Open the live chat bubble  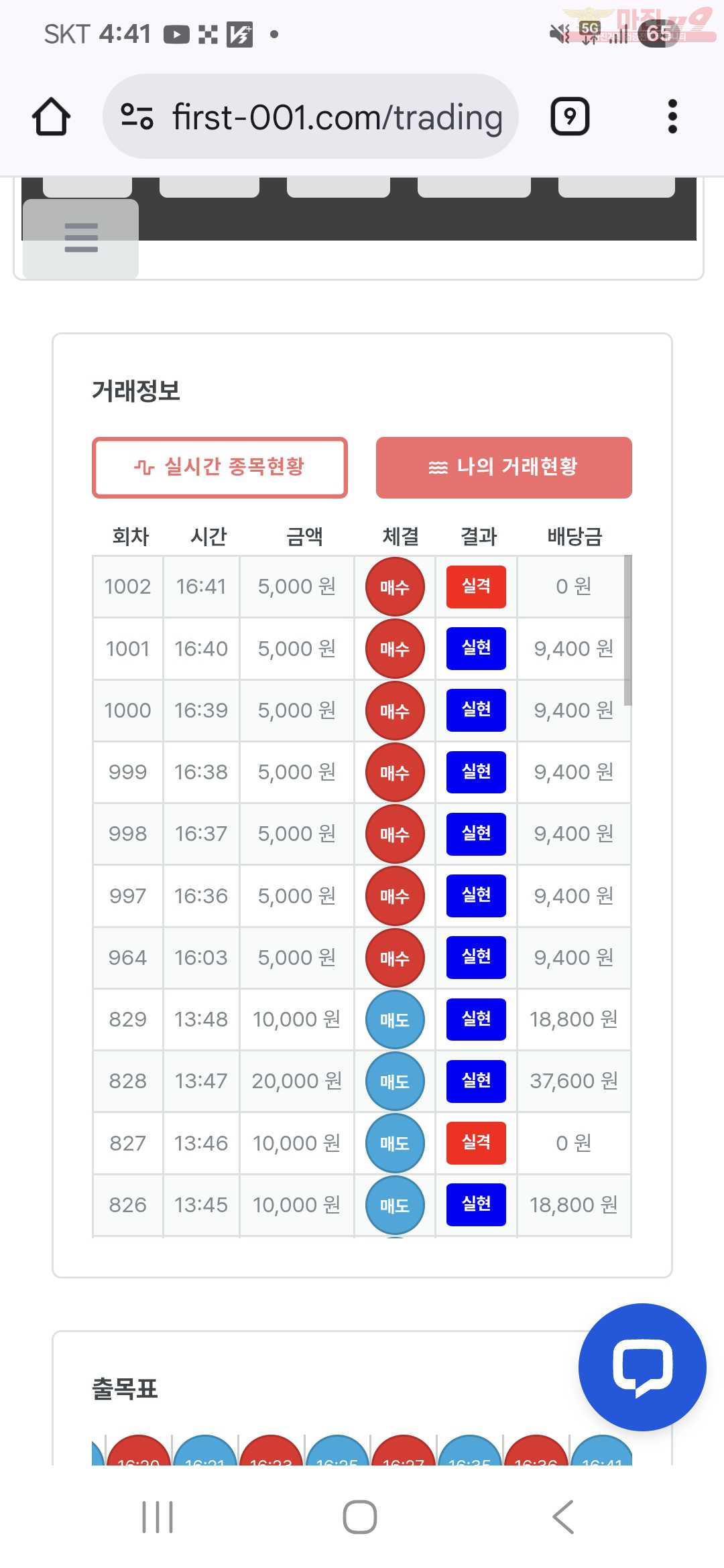642,1367
